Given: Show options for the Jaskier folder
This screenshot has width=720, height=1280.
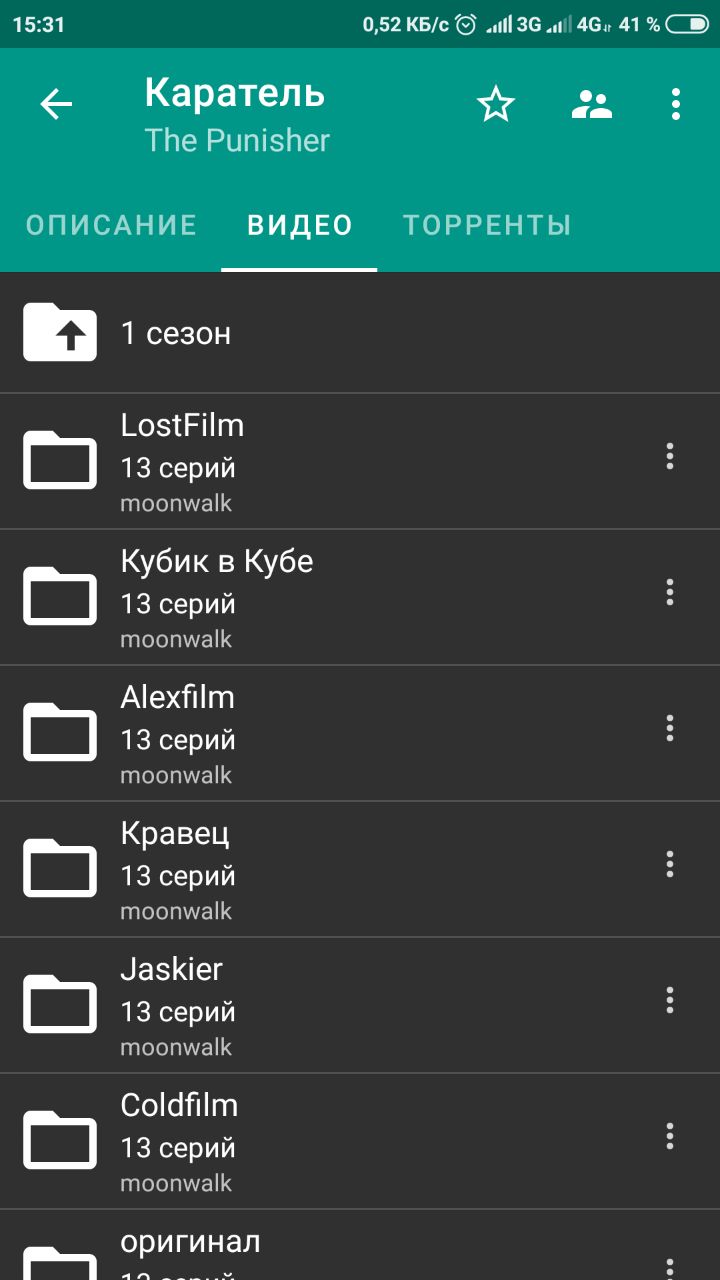Looking at the screenshot, I should click(x=670, y=1001).
